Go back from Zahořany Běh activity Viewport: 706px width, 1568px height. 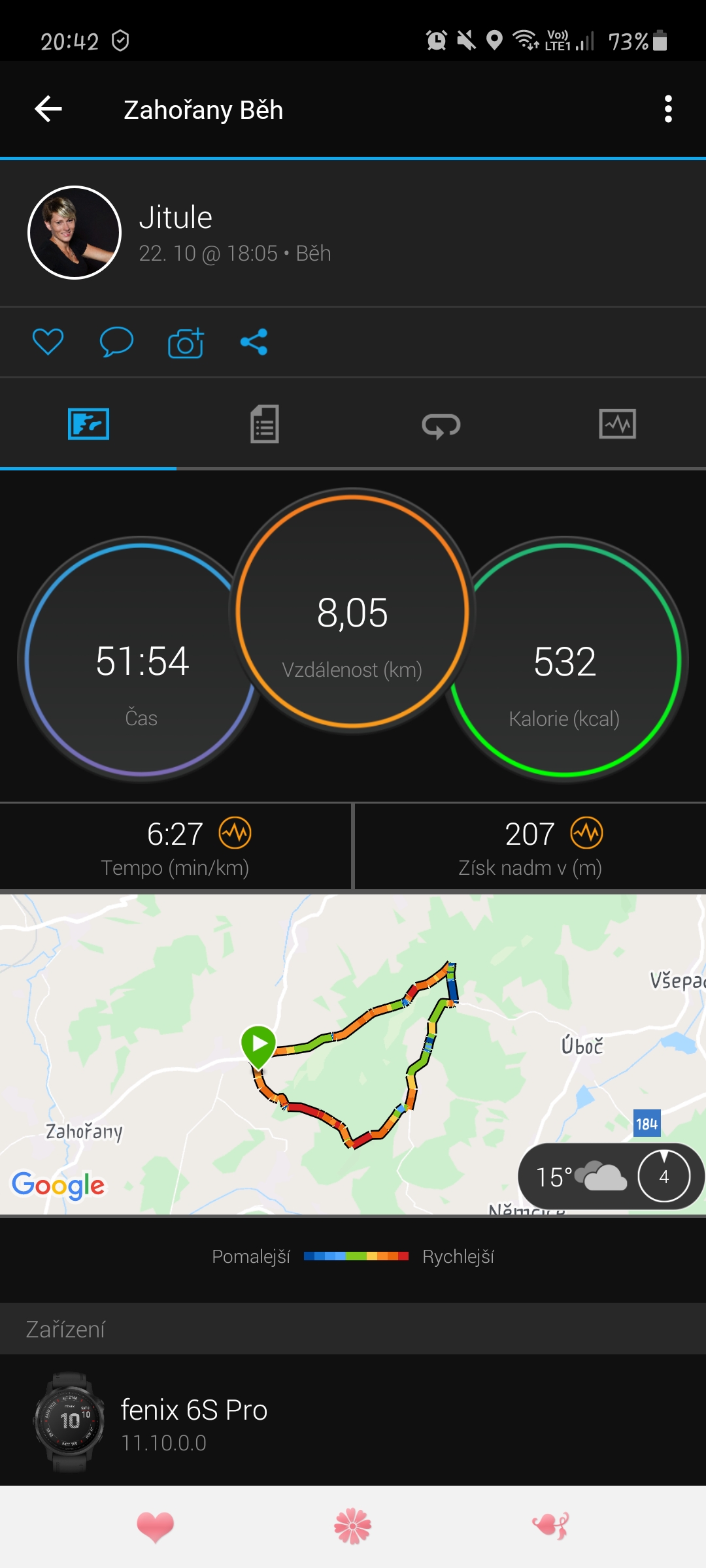[48, 109]
